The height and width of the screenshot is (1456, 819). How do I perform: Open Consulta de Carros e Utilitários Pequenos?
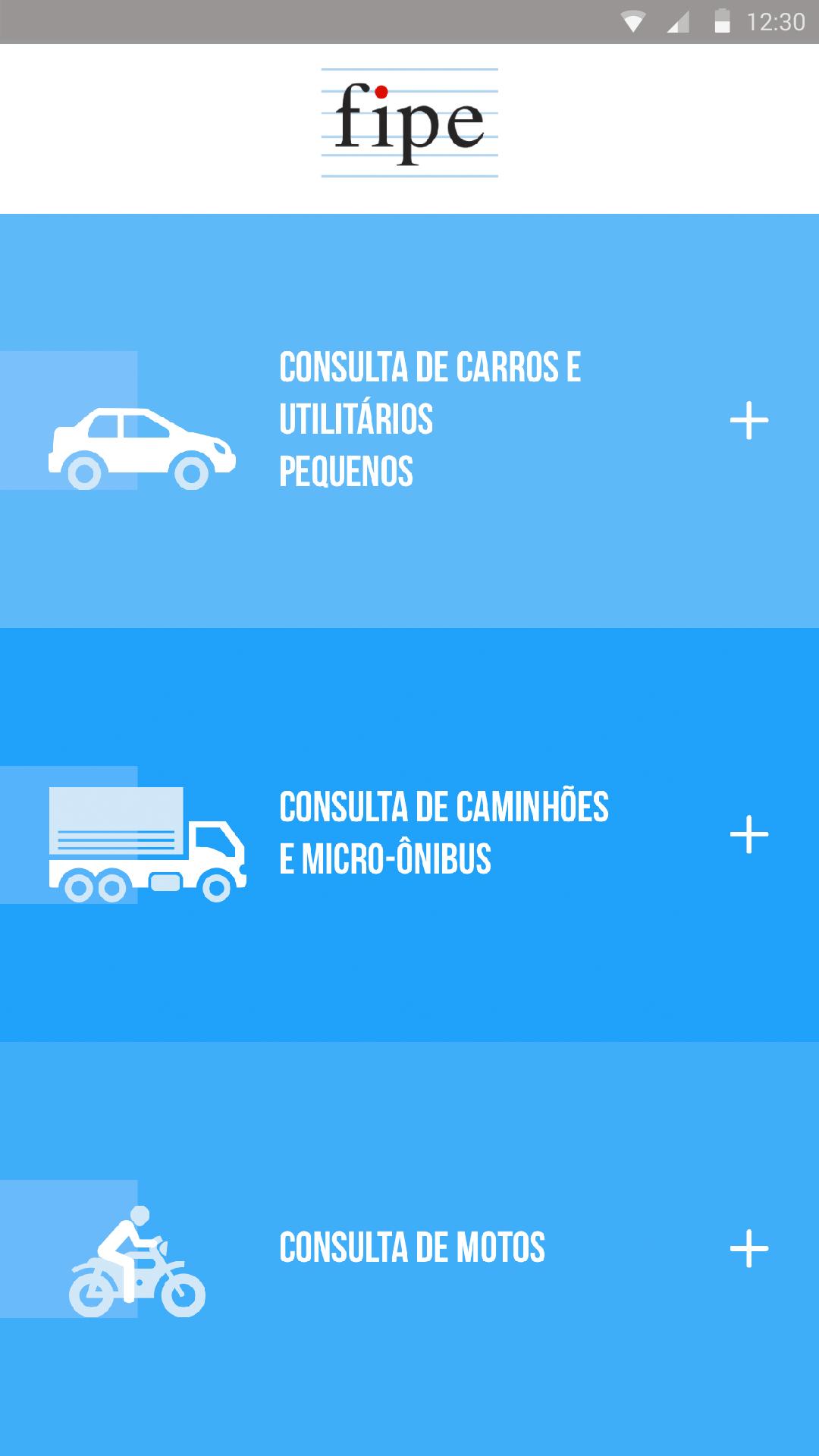(429, 419)
